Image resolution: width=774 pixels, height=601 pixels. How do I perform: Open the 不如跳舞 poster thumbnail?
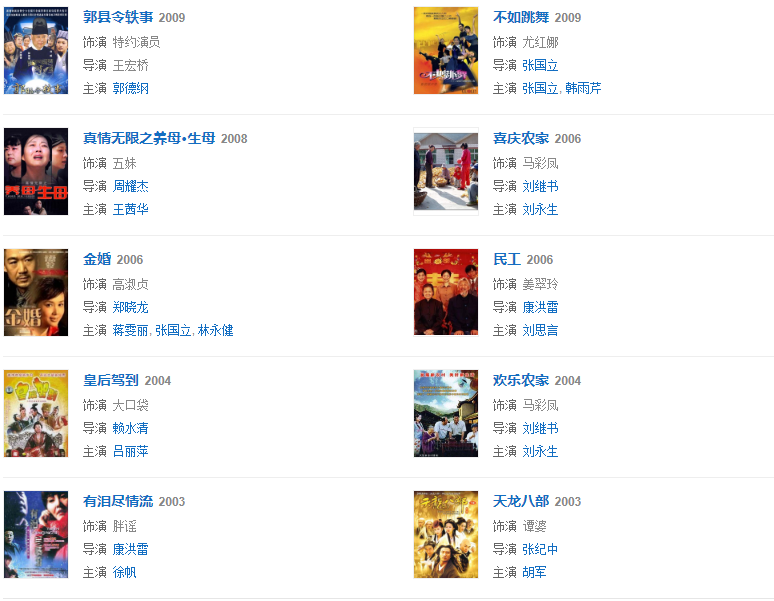(445, 50)
